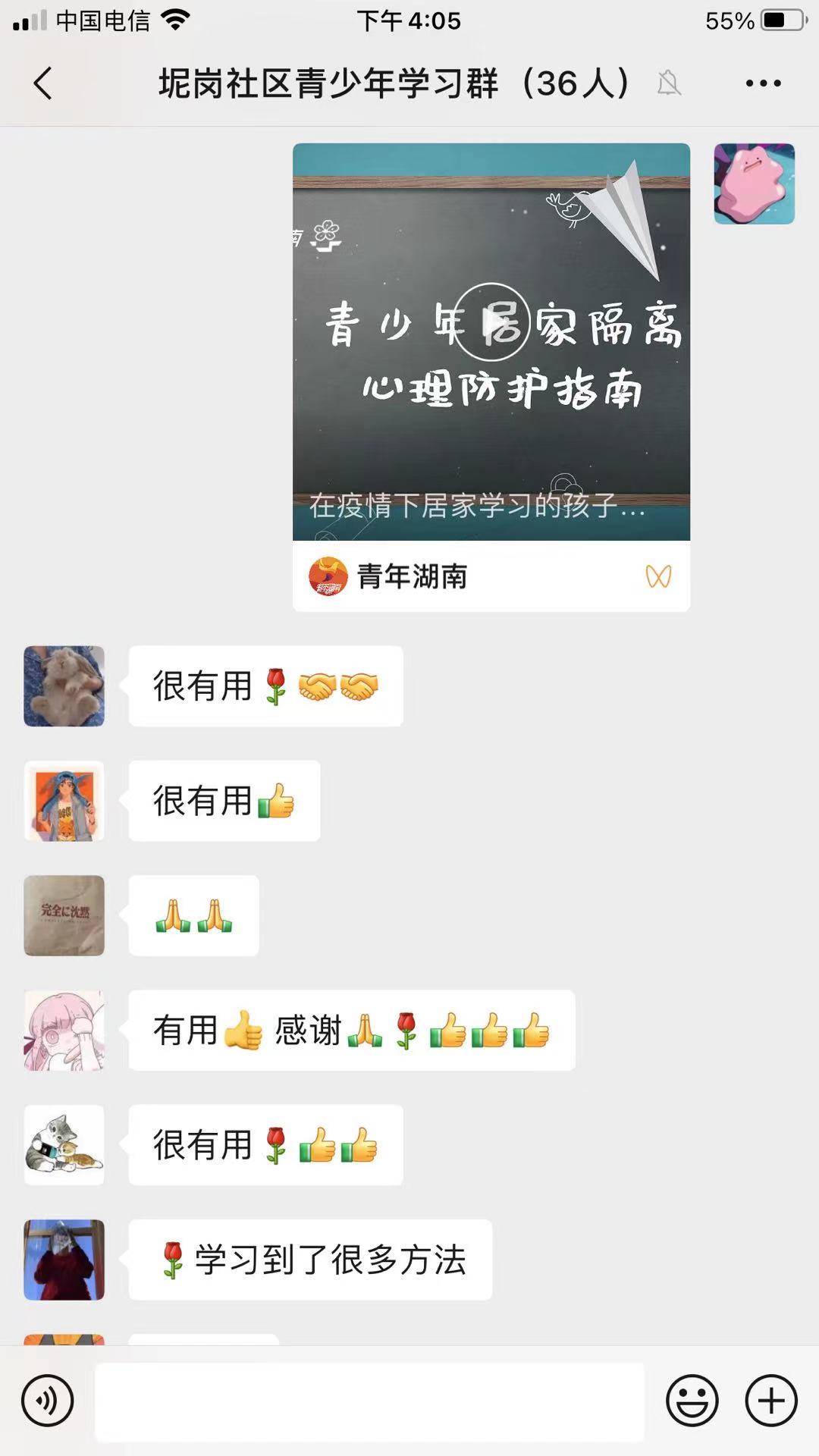Open the profile of the anime boy avatar

(64, 801)
